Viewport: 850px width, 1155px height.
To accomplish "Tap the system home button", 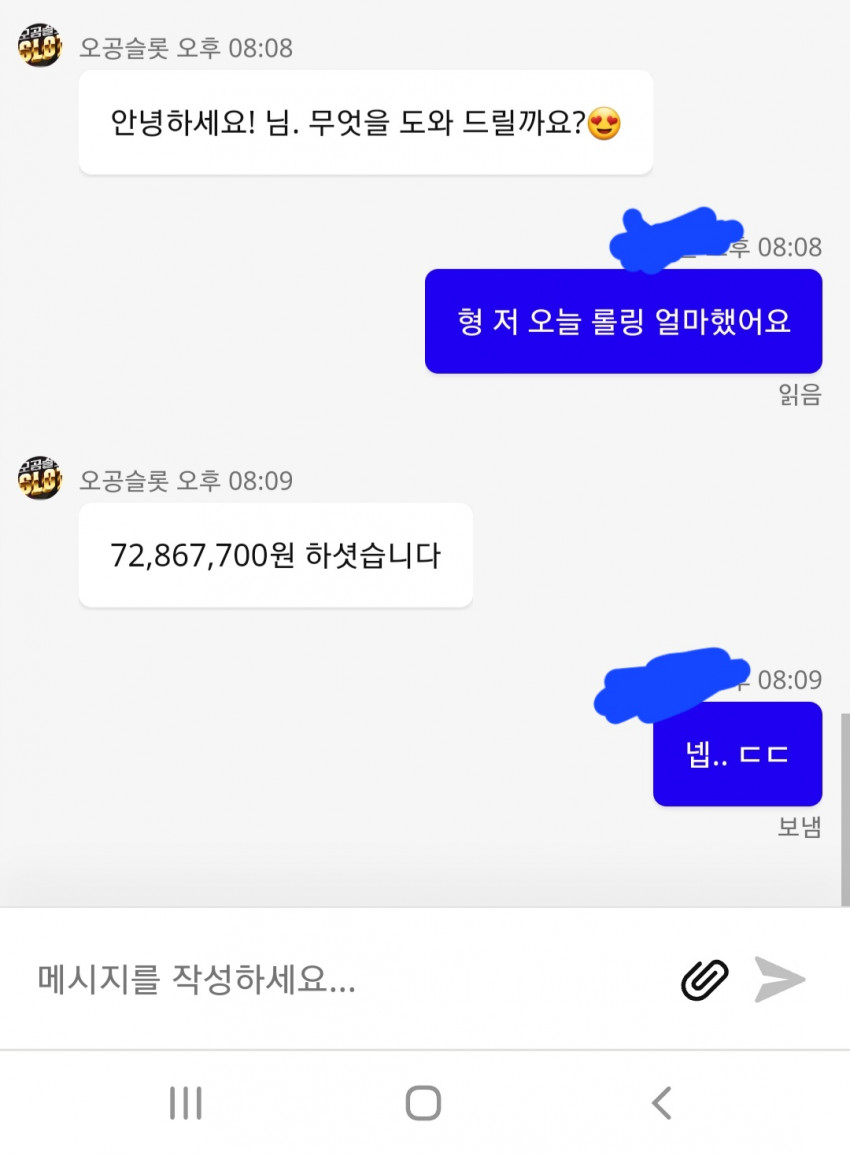I will tap(424, 1103).
